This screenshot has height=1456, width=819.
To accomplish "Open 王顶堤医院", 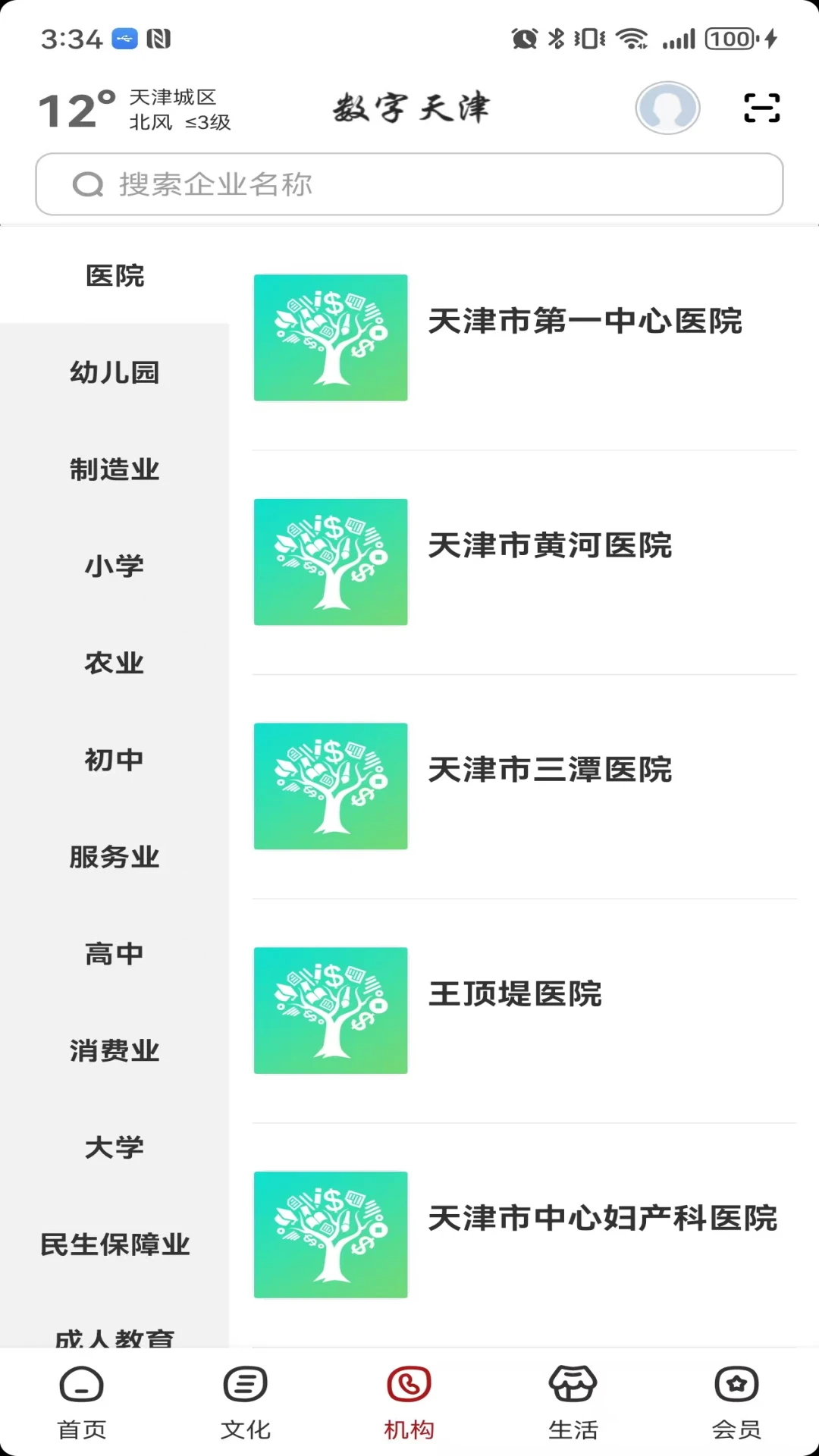I will (524, 1011).
